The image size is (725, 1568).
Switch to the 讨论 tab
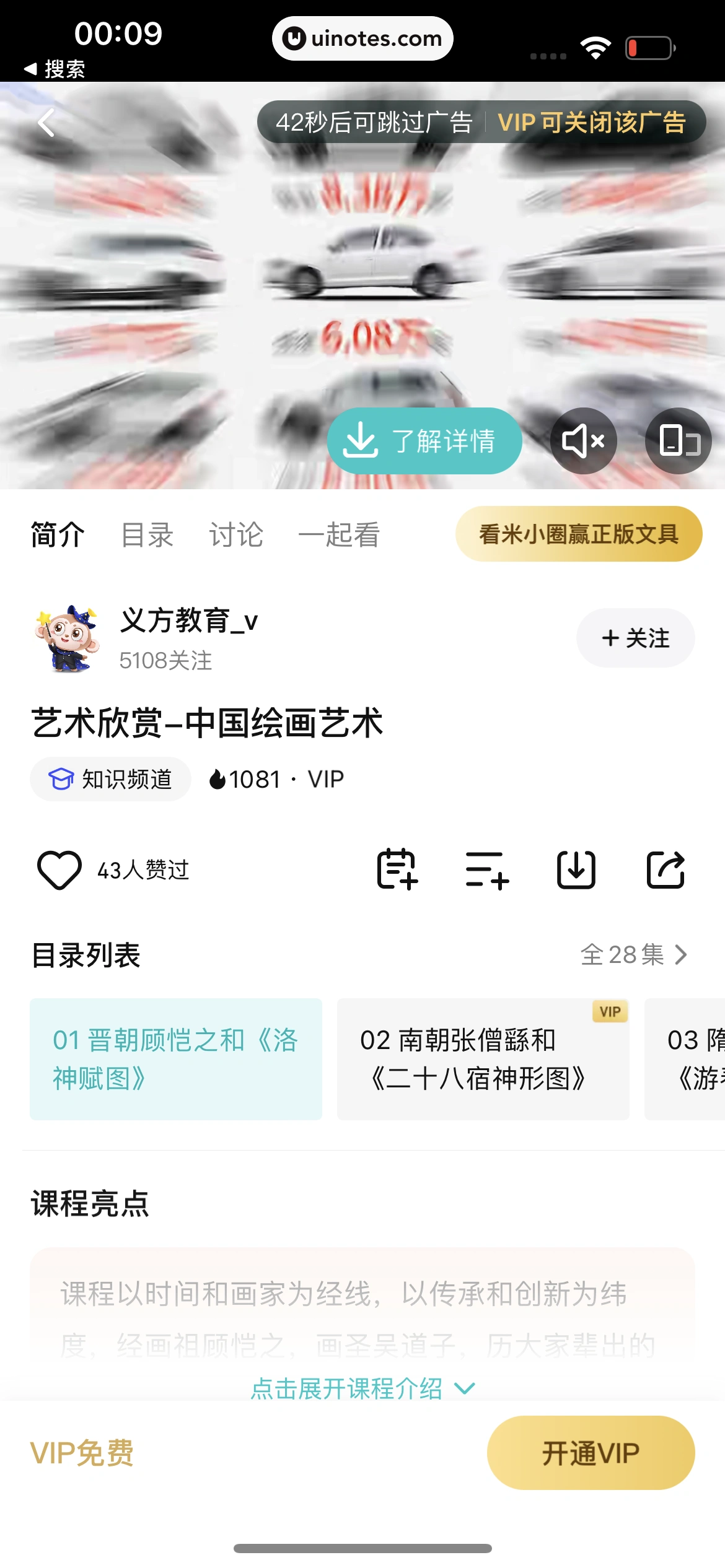coord(236,534)
